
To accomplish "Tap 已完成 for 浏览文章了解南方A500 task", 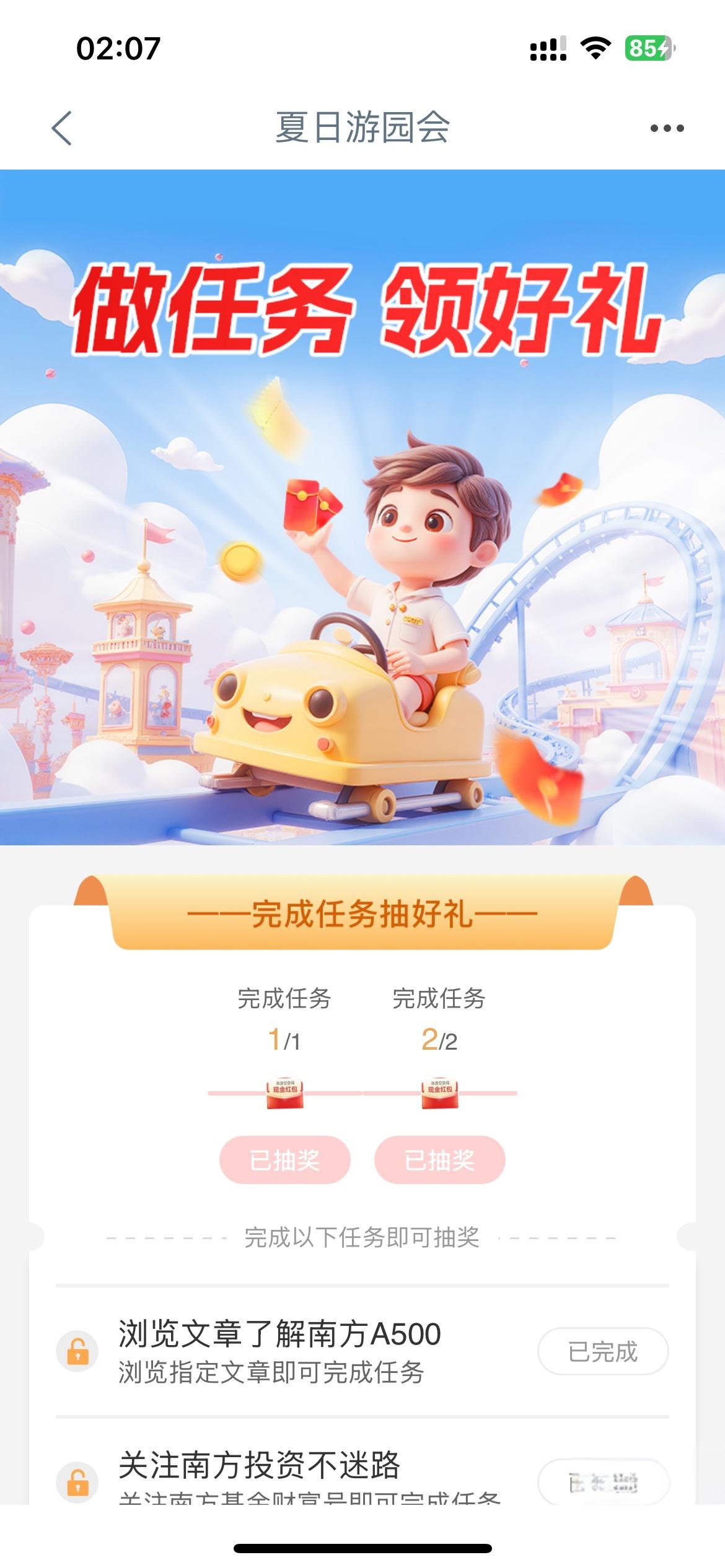I will (602, 1351).
